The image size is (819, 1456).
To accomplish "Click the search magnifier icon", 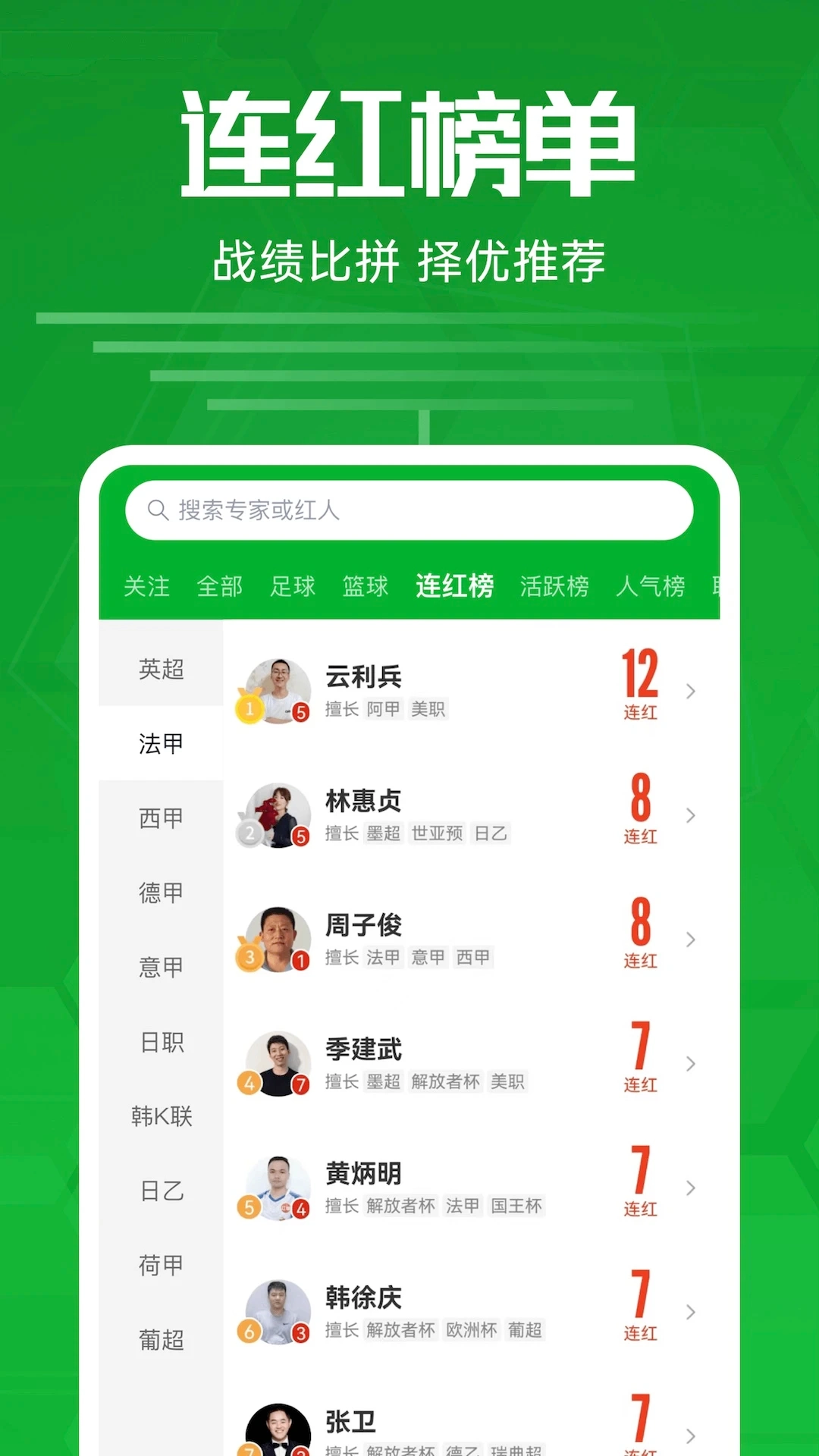I will click(158, 510).
